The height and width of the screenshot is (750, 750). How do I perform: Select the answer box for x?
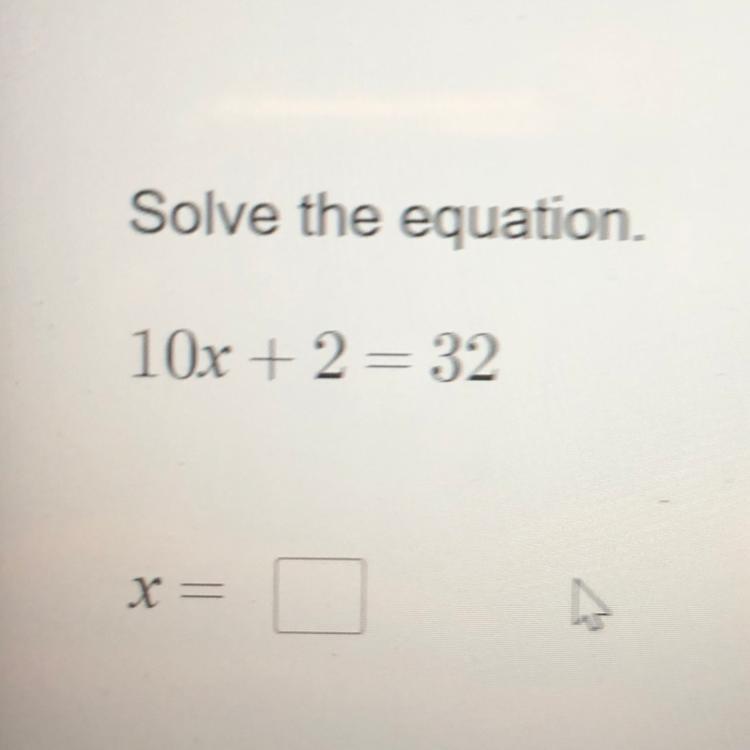pos(320,596)
